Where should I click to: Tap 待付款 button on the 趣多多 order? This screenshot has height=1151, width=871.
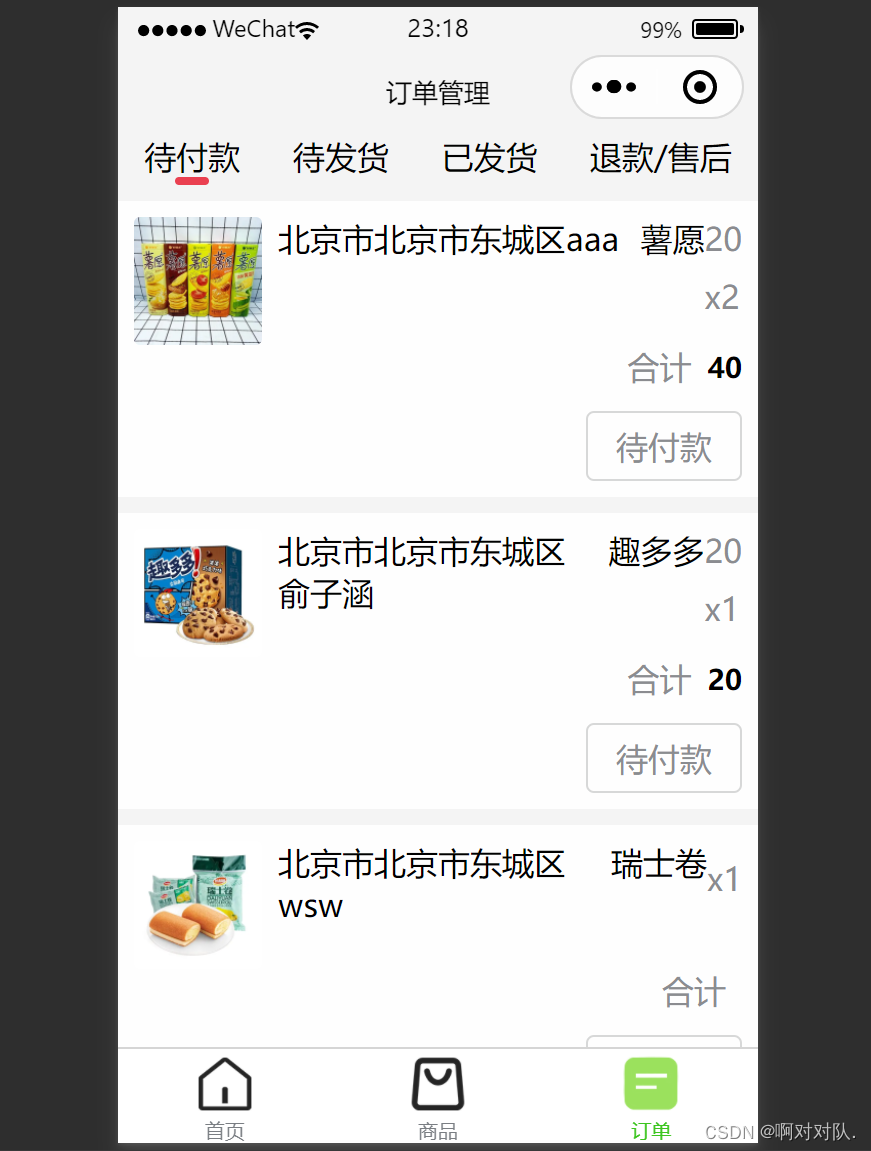click(x=664, y=759)
